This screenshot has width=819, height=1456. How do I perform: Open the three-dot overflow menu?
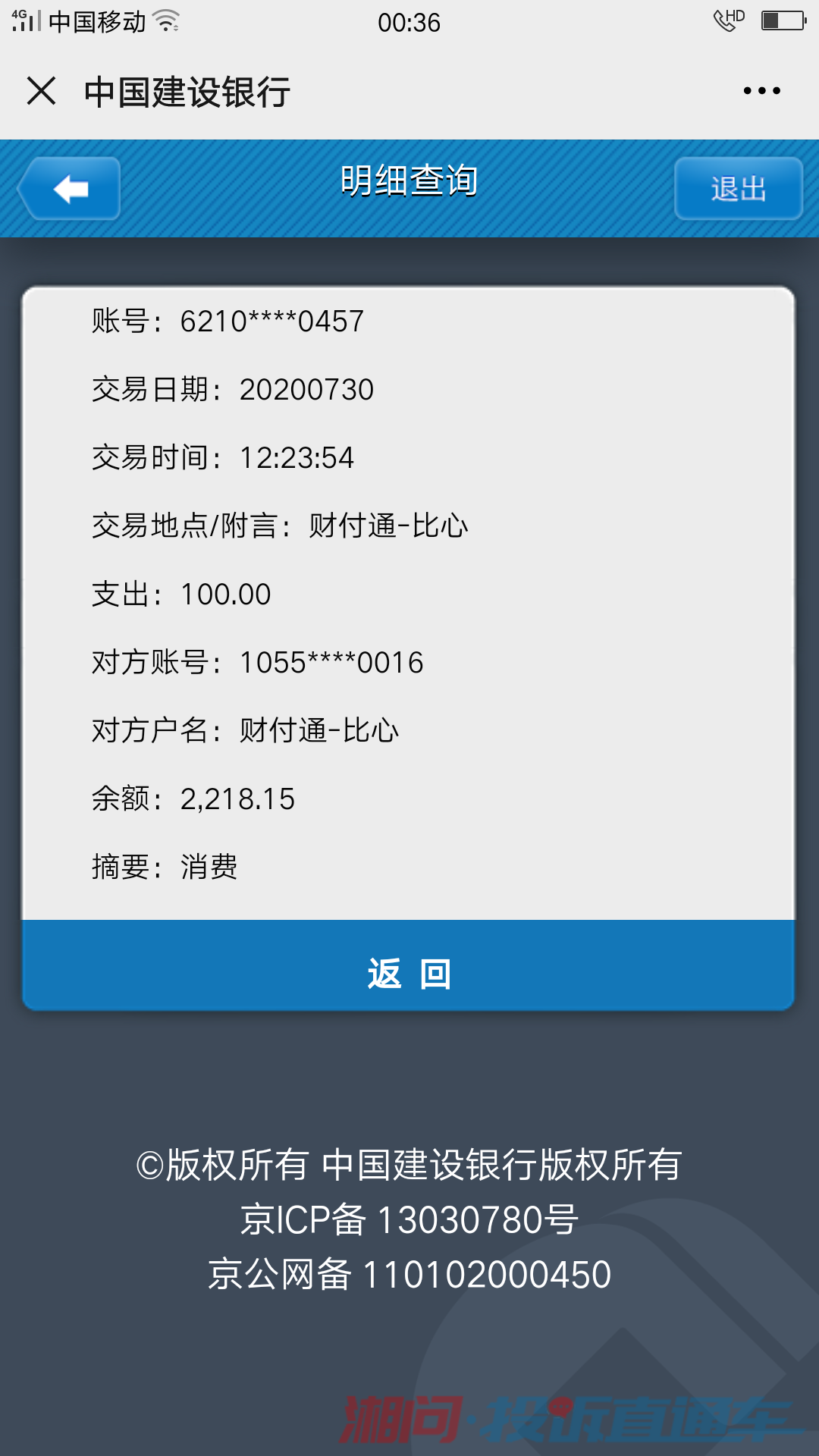pyautogui.click(x=761, y=91)
